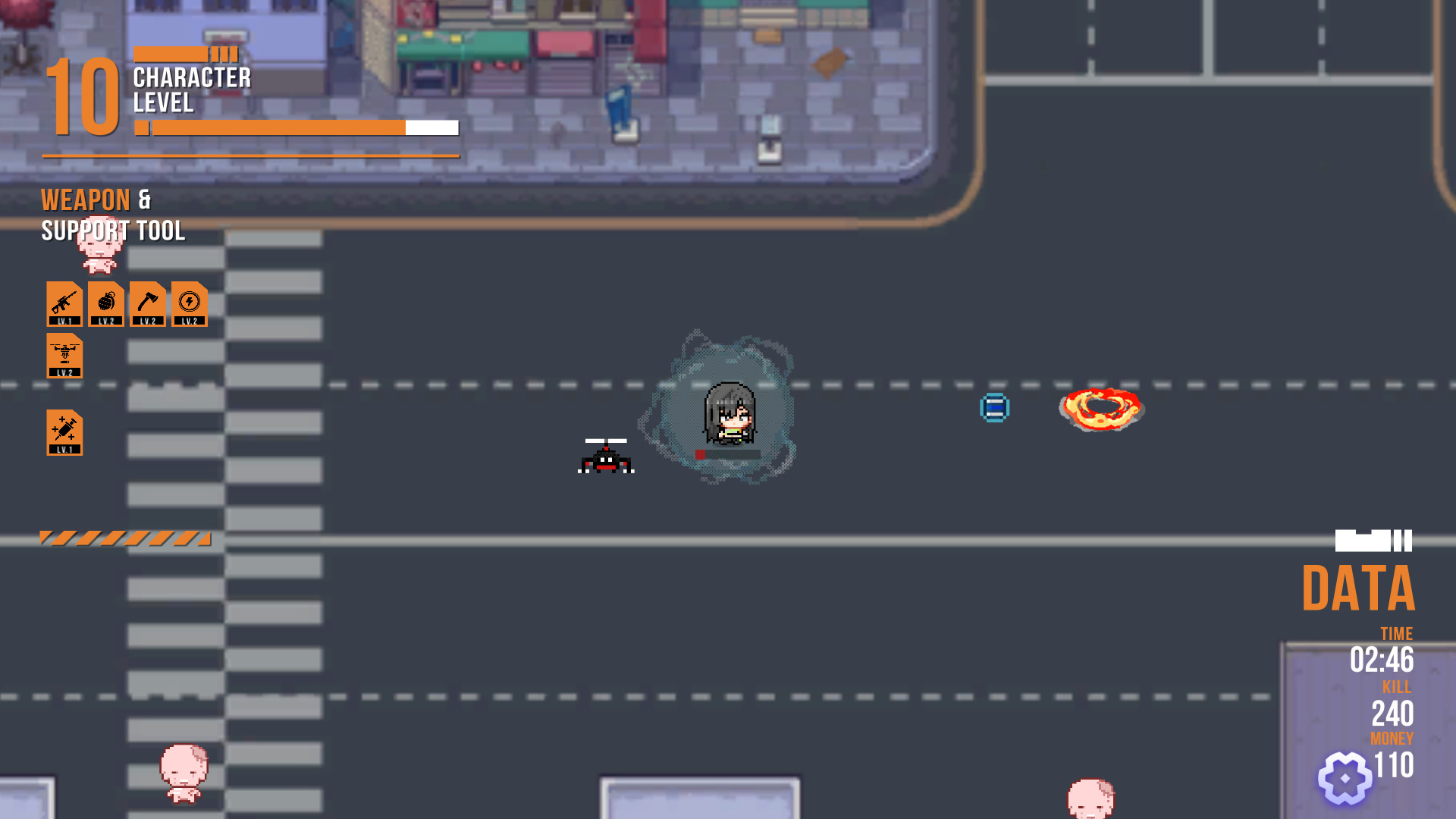Select the rifle weapon icon

(64, 304)
